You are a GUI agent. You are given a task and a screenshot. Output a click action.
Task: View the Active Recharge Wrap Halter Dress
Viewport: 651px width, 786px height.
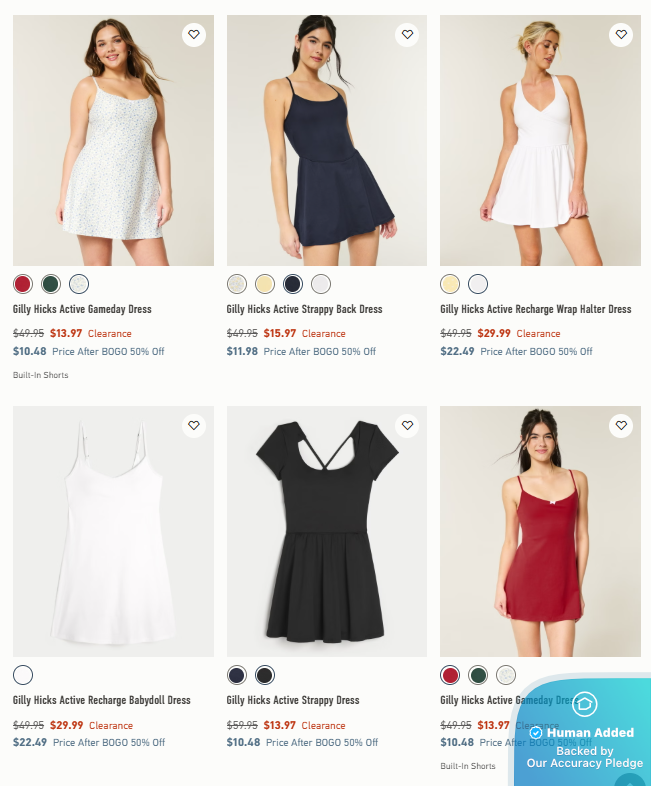(x=535, y=309)
